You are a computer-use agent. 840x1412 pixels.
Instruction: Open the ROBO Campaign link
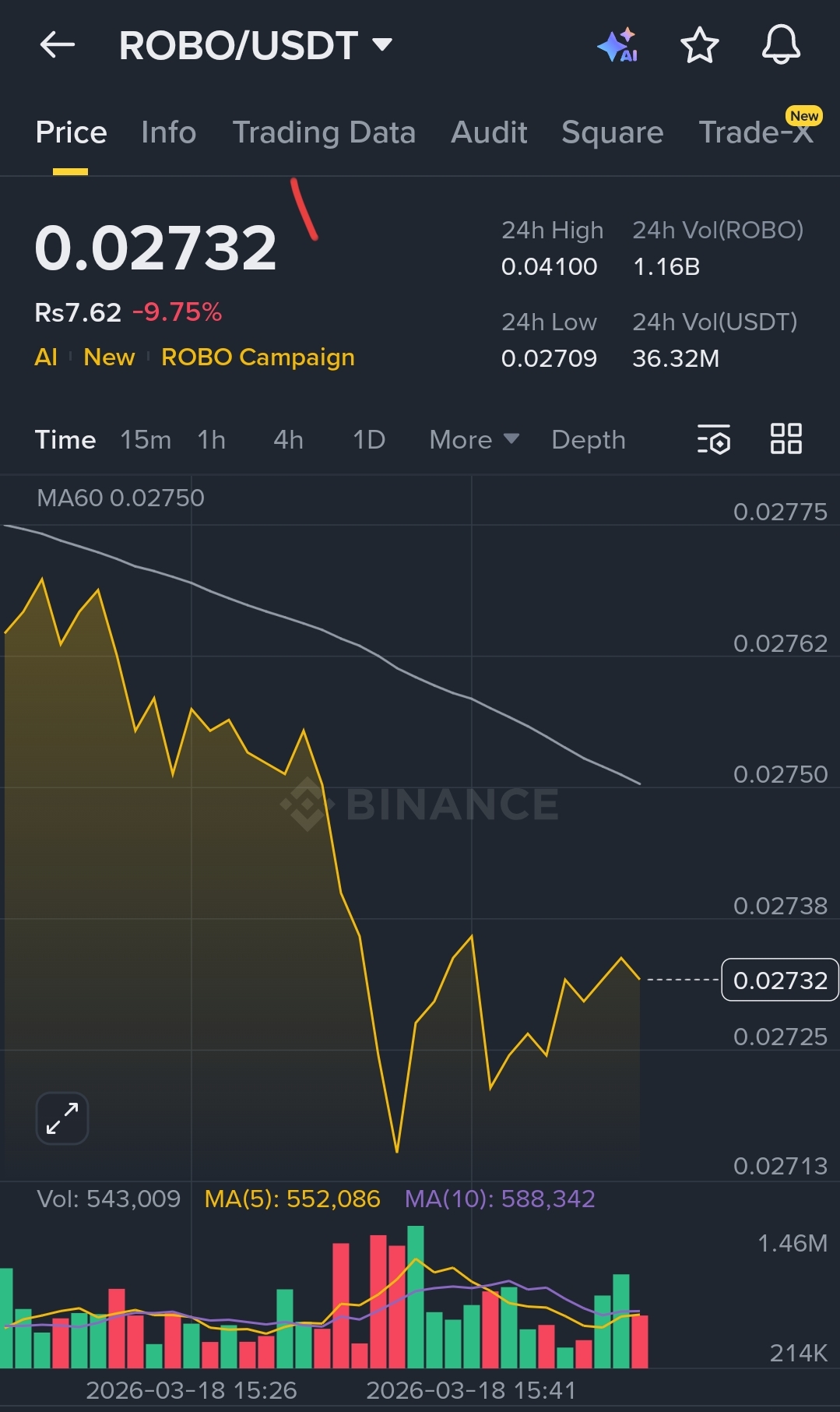(258, 357)
